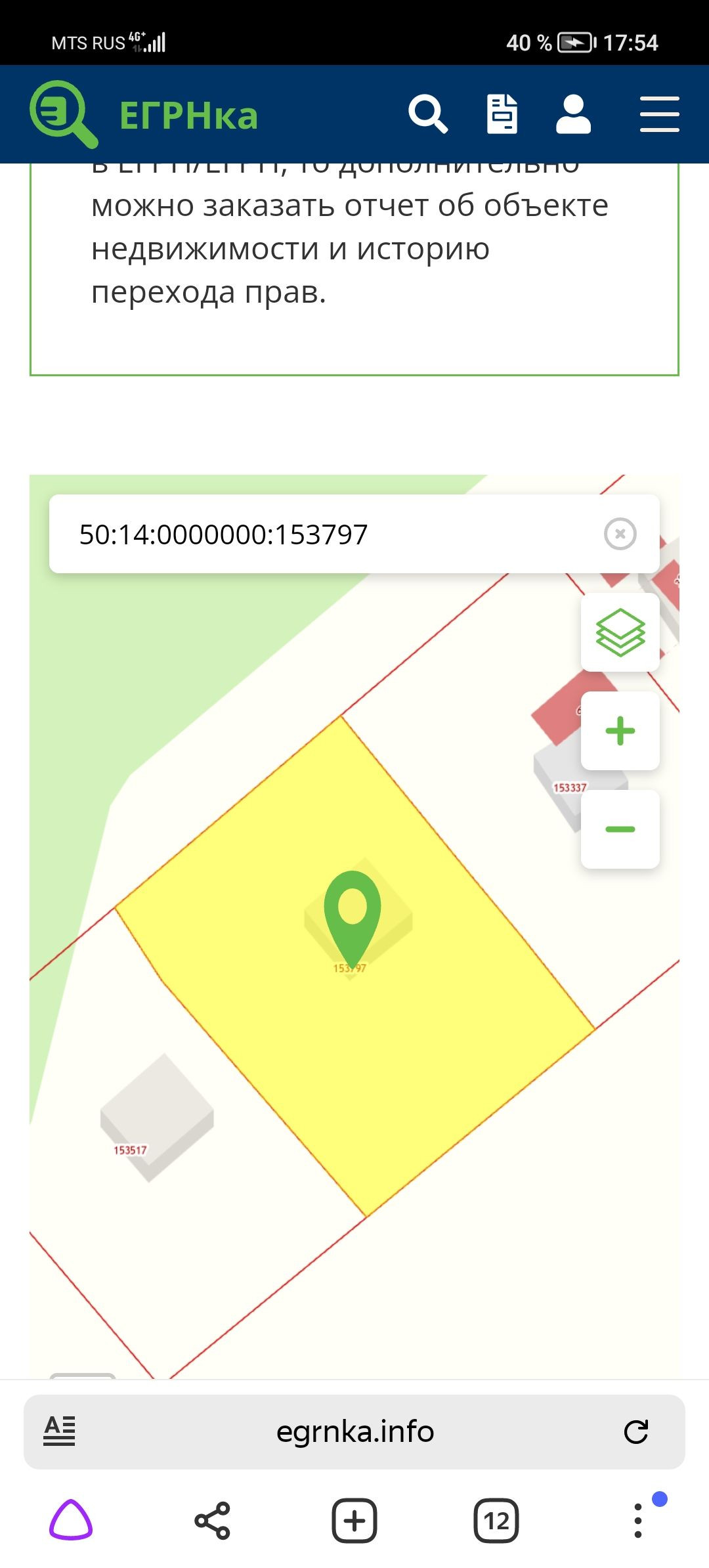Open the documents icon in header

[502, 114]
